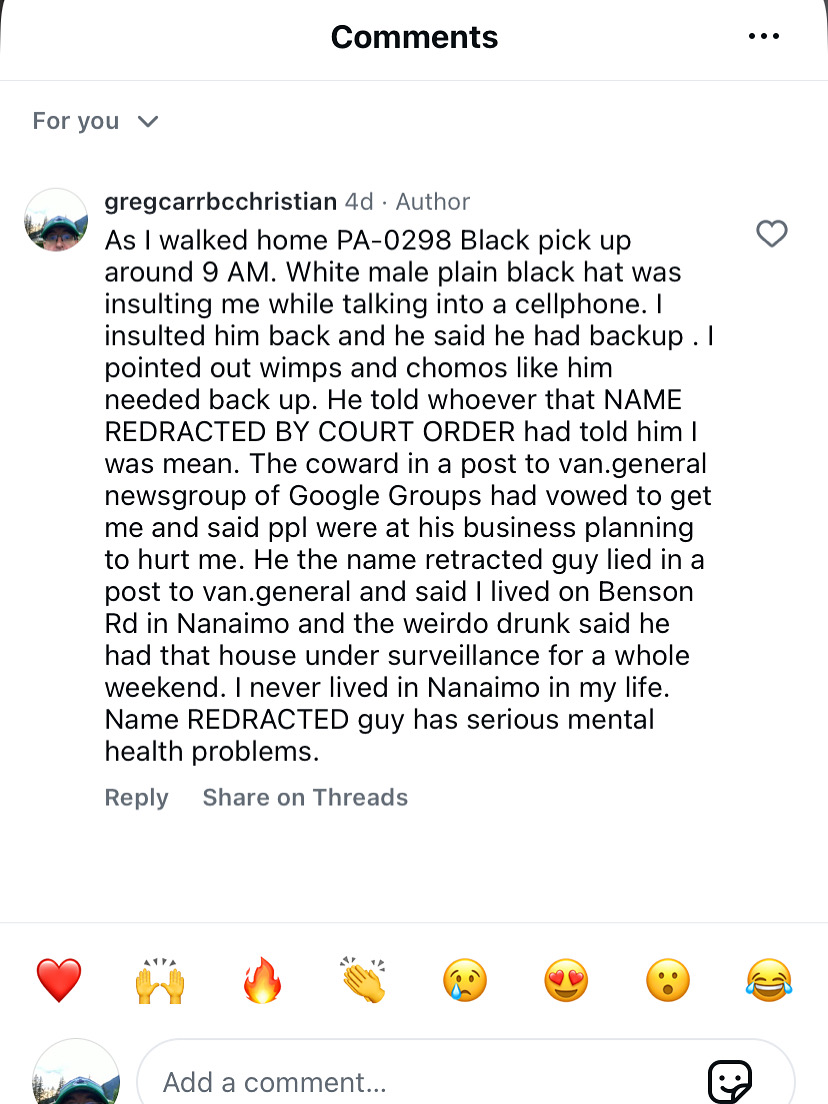The width and height of the screenshot is (828, 1104).
Task: Share the comment on Threads
Action: tap(305, 797)
